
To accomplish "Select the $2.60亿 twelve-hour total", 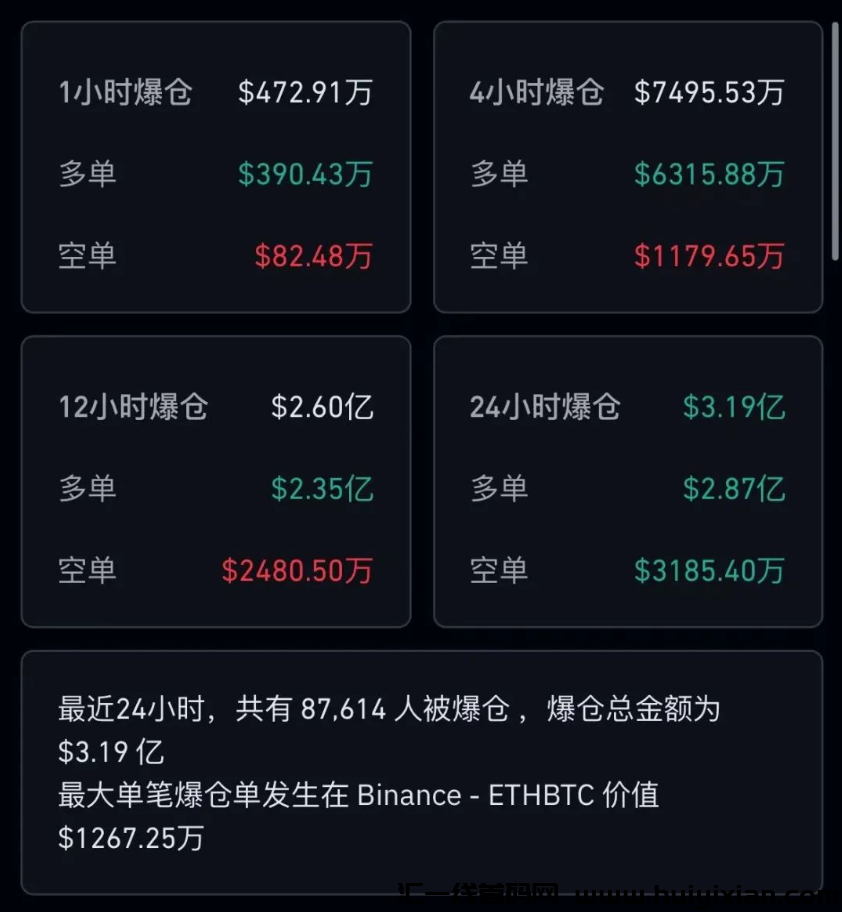I will coord(323,406).
